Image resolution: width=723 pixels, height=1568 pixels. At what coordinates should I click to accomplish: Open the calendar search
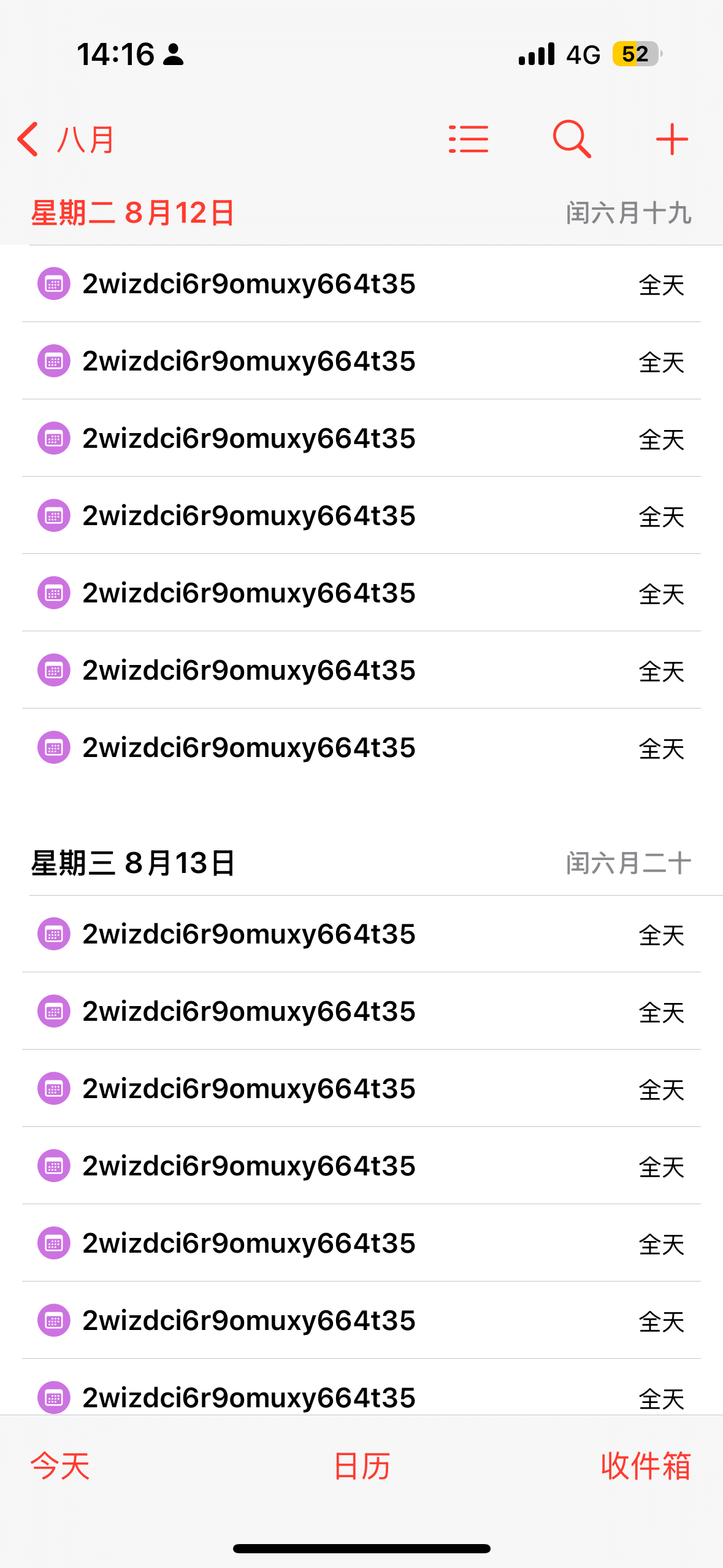click(572, 139)
